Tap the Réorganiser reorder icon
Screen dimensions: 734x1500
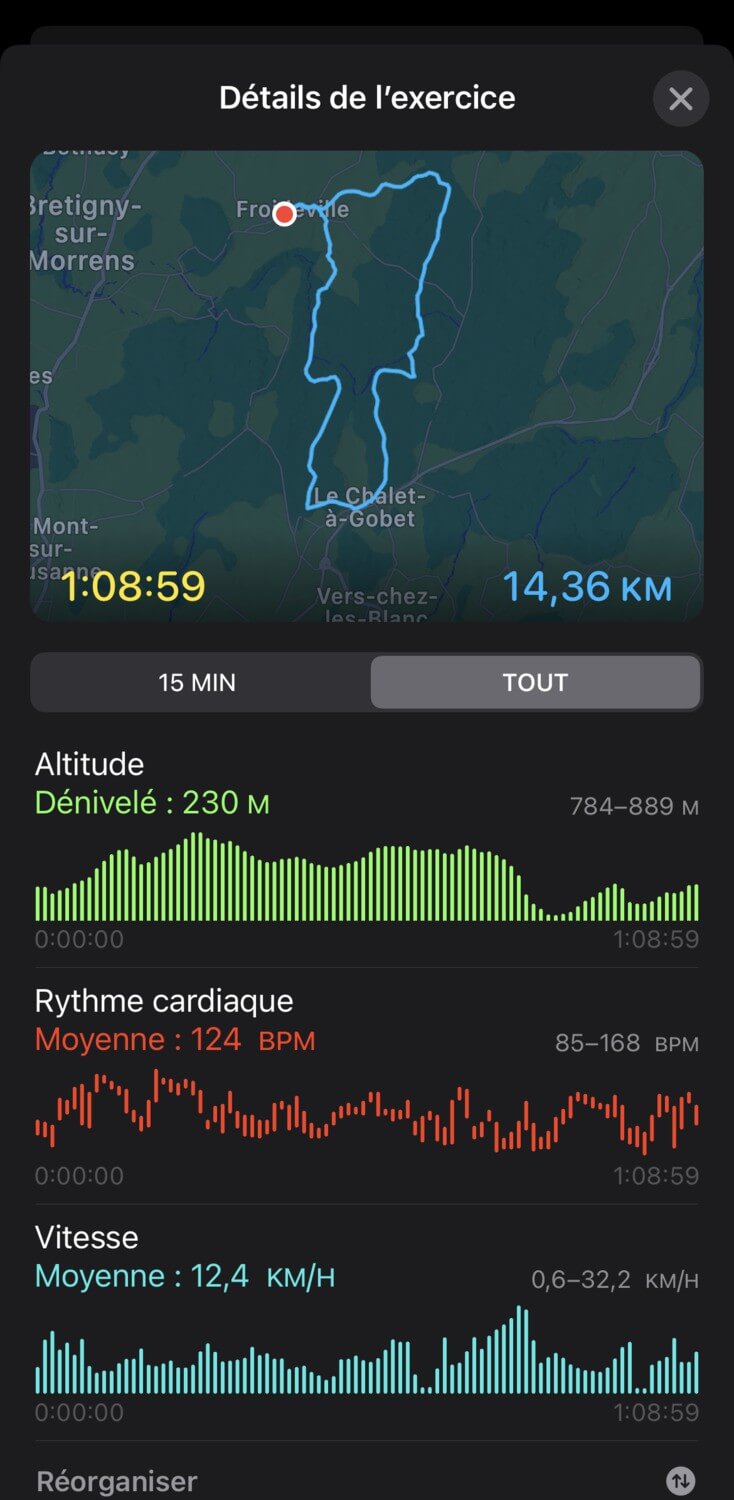click(681, 1481)
